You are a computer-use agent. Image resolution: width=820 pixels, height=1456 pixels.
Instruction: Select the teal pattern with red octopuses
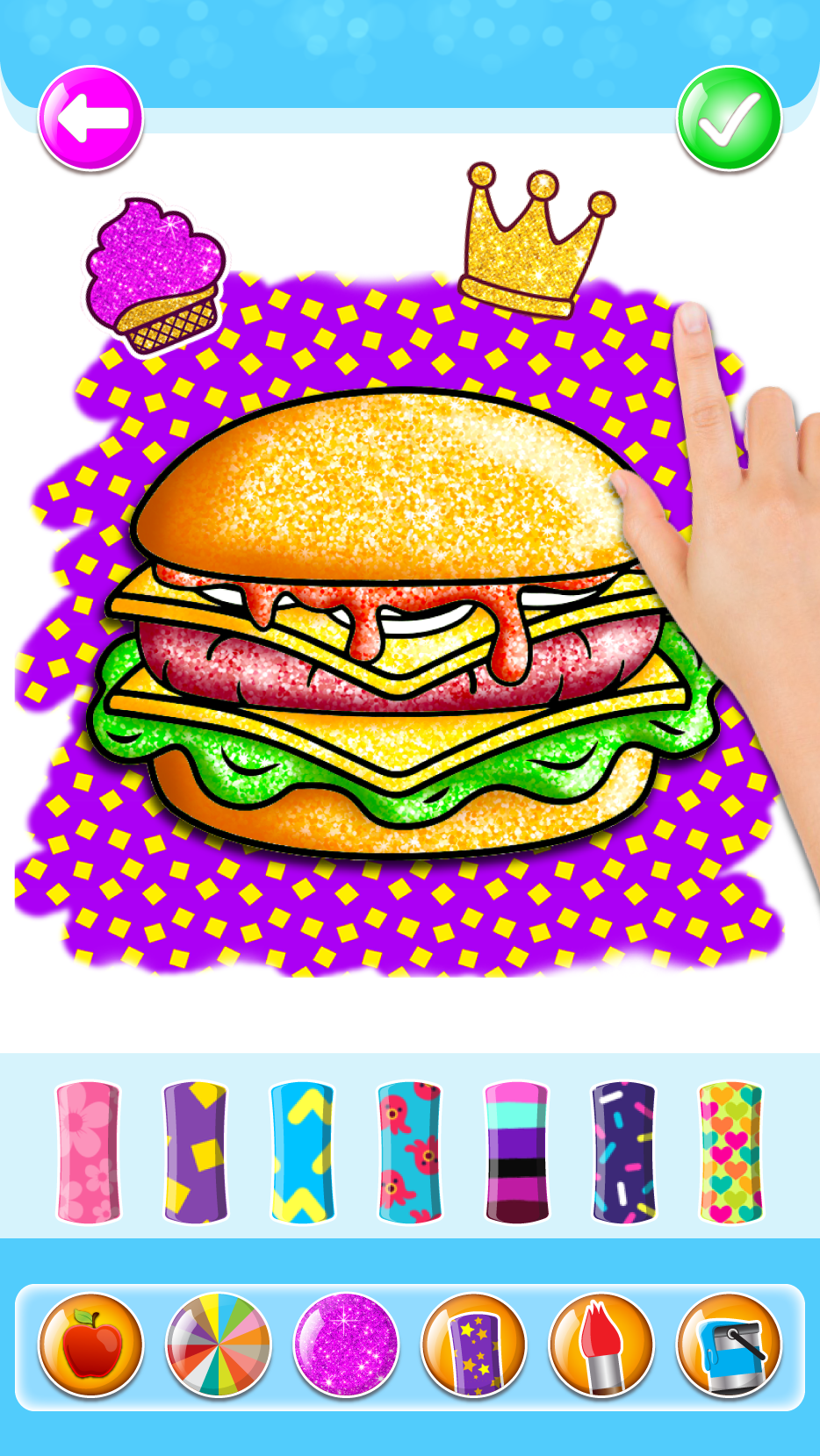pos(410,1151)
